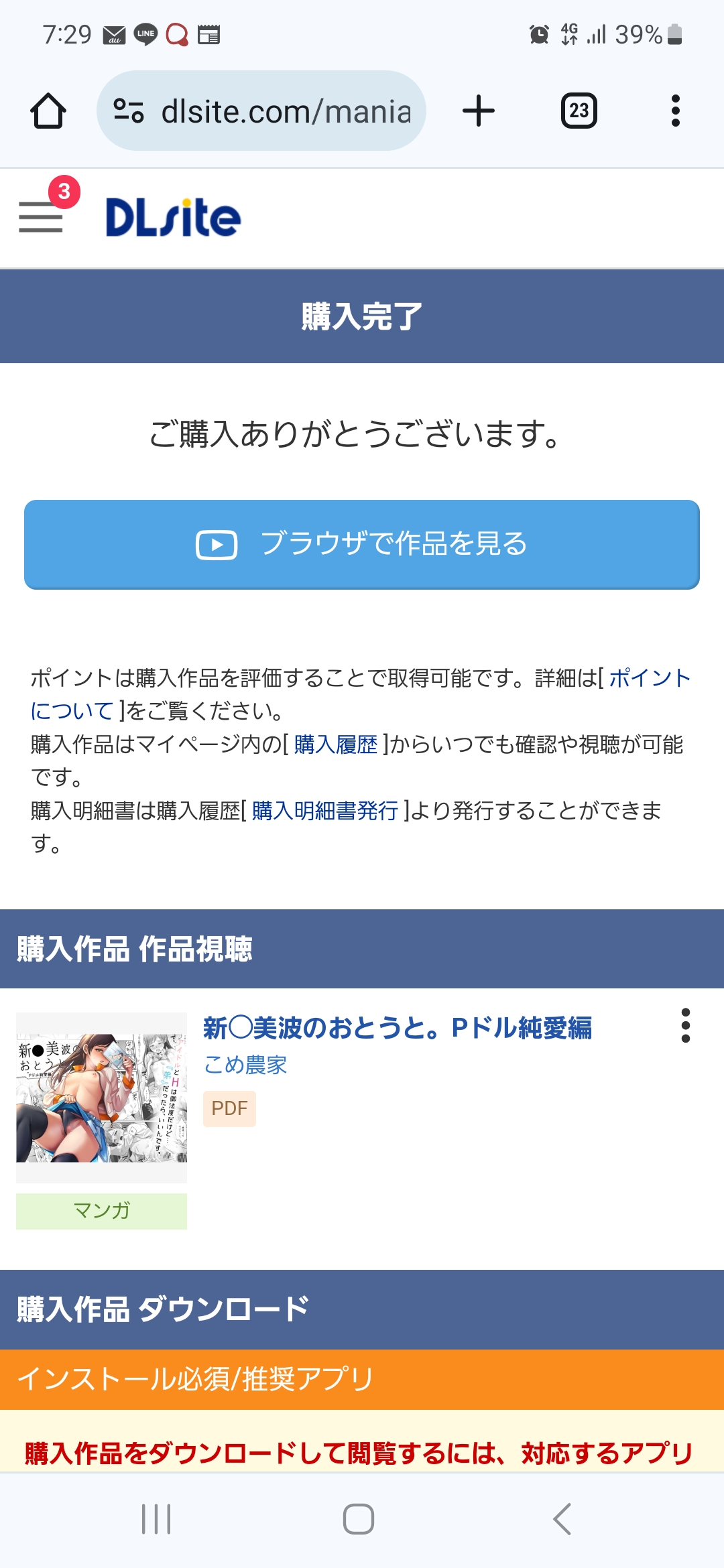724x1568 pixels.
Task: Open the ポイントについて link
Action: (361, 694)
